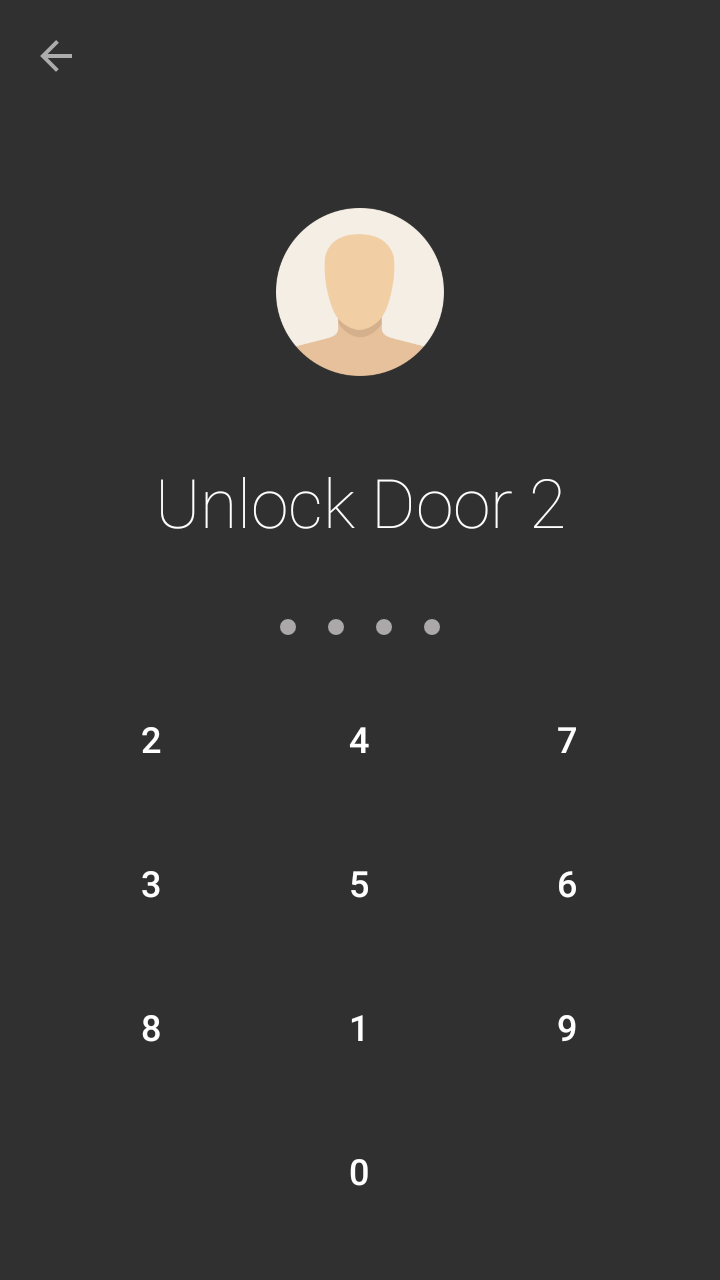Viewport: 720px width, 1280px height.
Task: Select the number 8 key
Action: 151,1029
